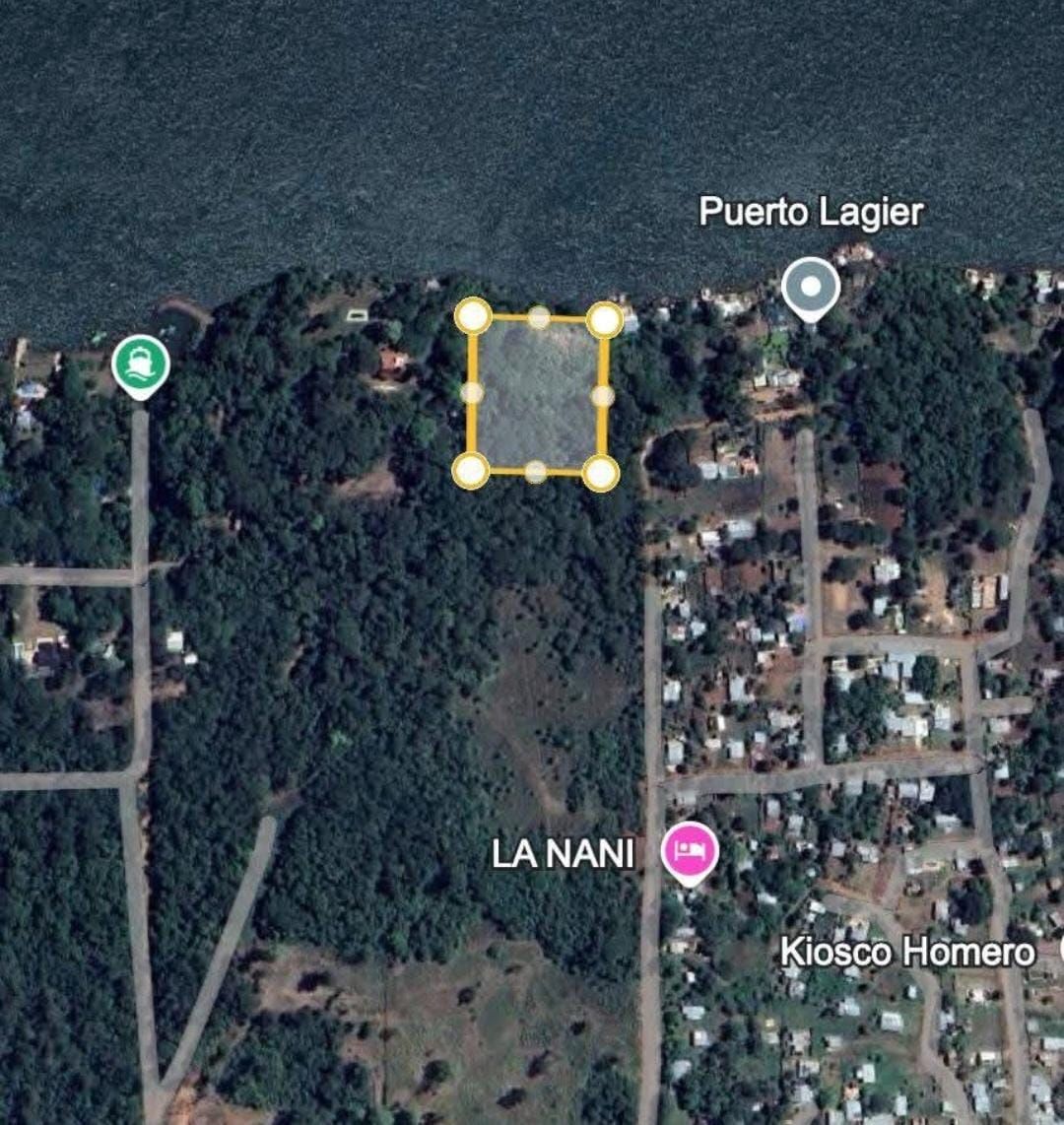Open the LA NANI lodging marker
Image resolution: width=1064 pixels, height=1125 pixels.
click(x=690, y=849)
